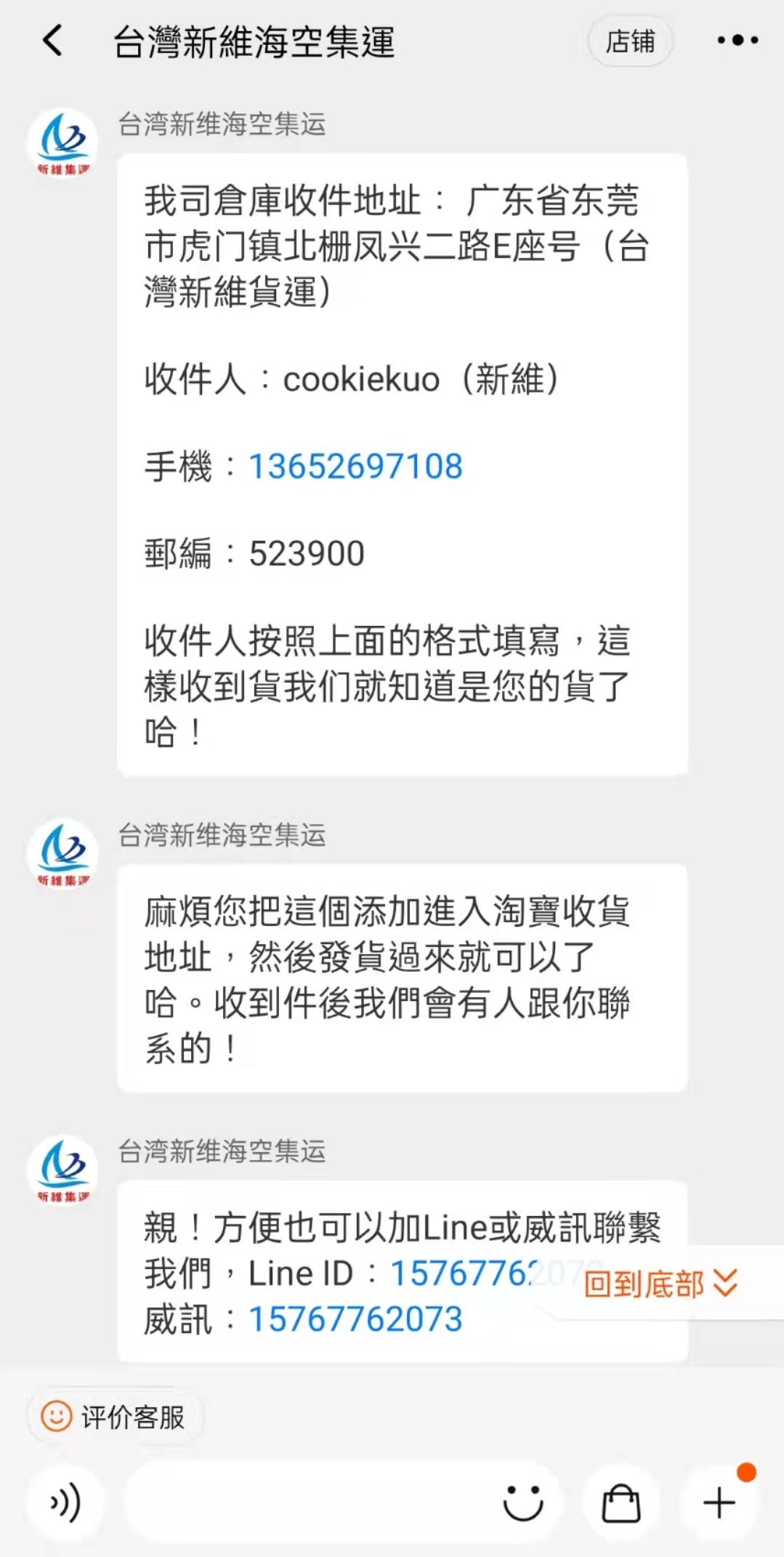Tap the 威訊 number 15767762073
784x1557 pixels.
[x=355, y=1319]
